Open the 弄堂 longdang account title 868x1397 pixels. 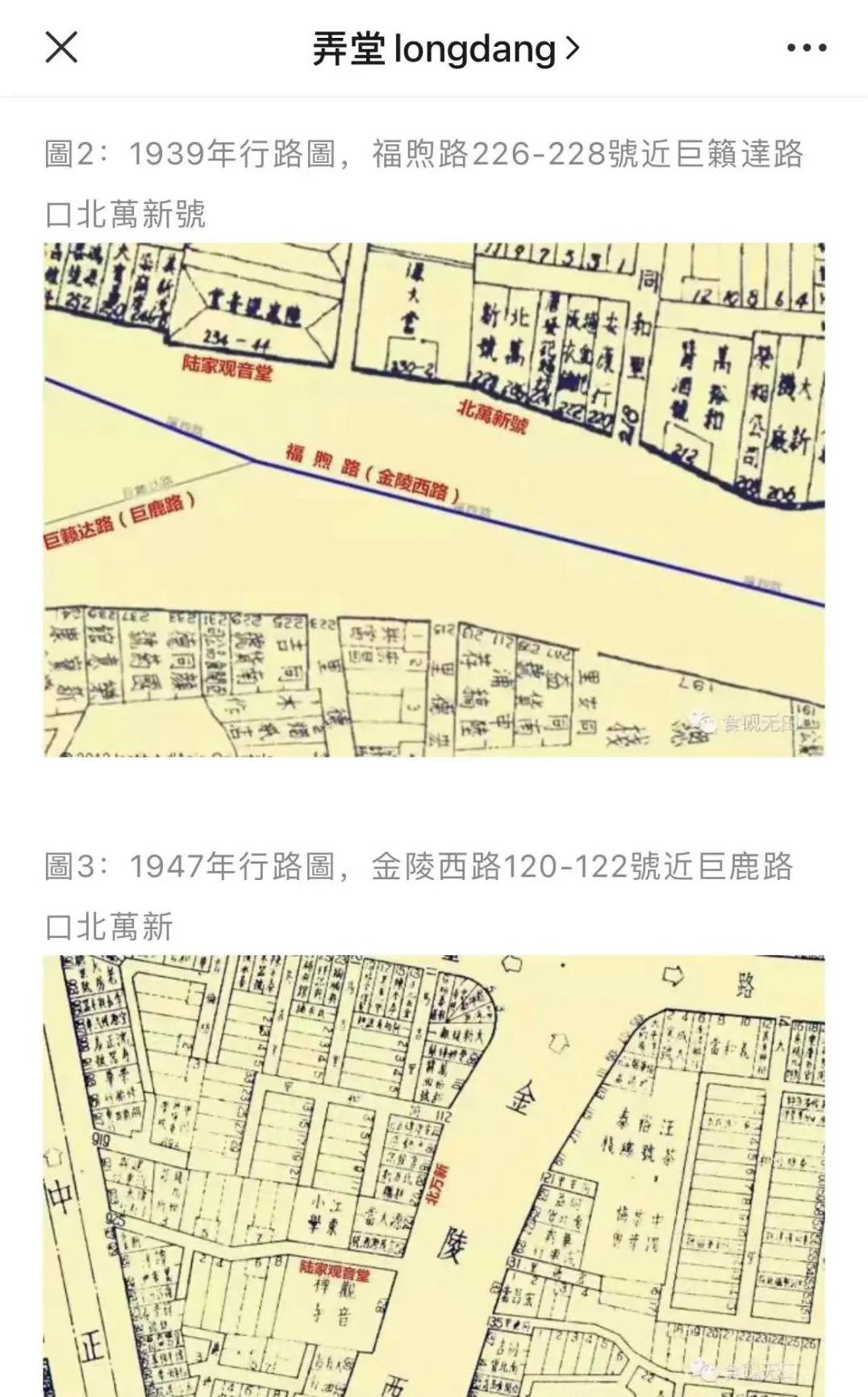[446, 49]
